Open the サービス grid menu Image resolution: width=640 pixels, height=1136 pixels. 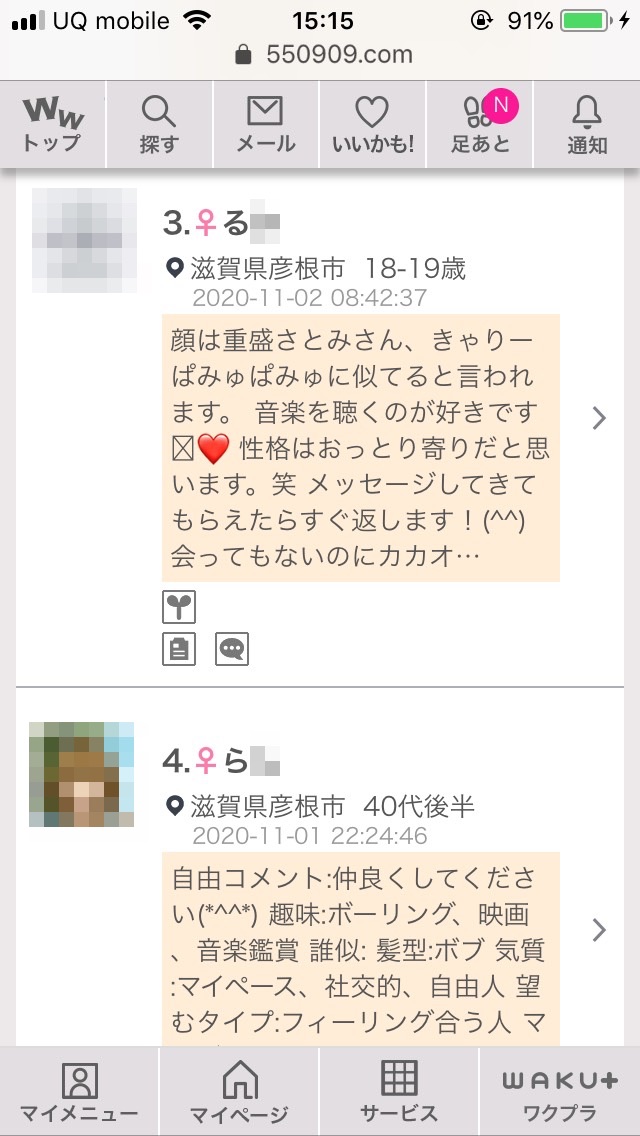click(x=399, y=1091)
